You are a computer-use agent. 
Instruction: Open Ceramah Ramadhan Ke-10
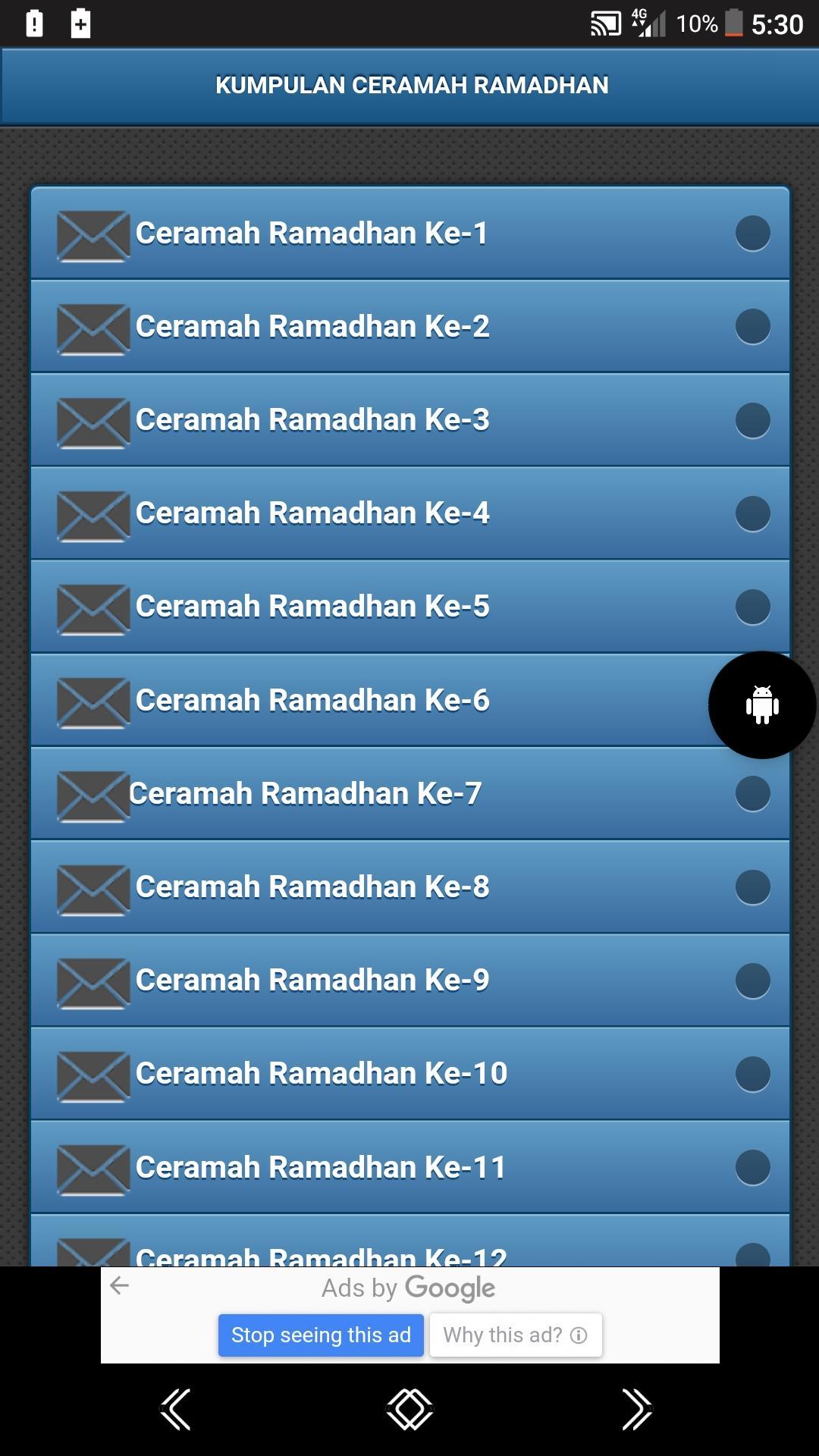pyautogui.click(x=409, y=1073)
